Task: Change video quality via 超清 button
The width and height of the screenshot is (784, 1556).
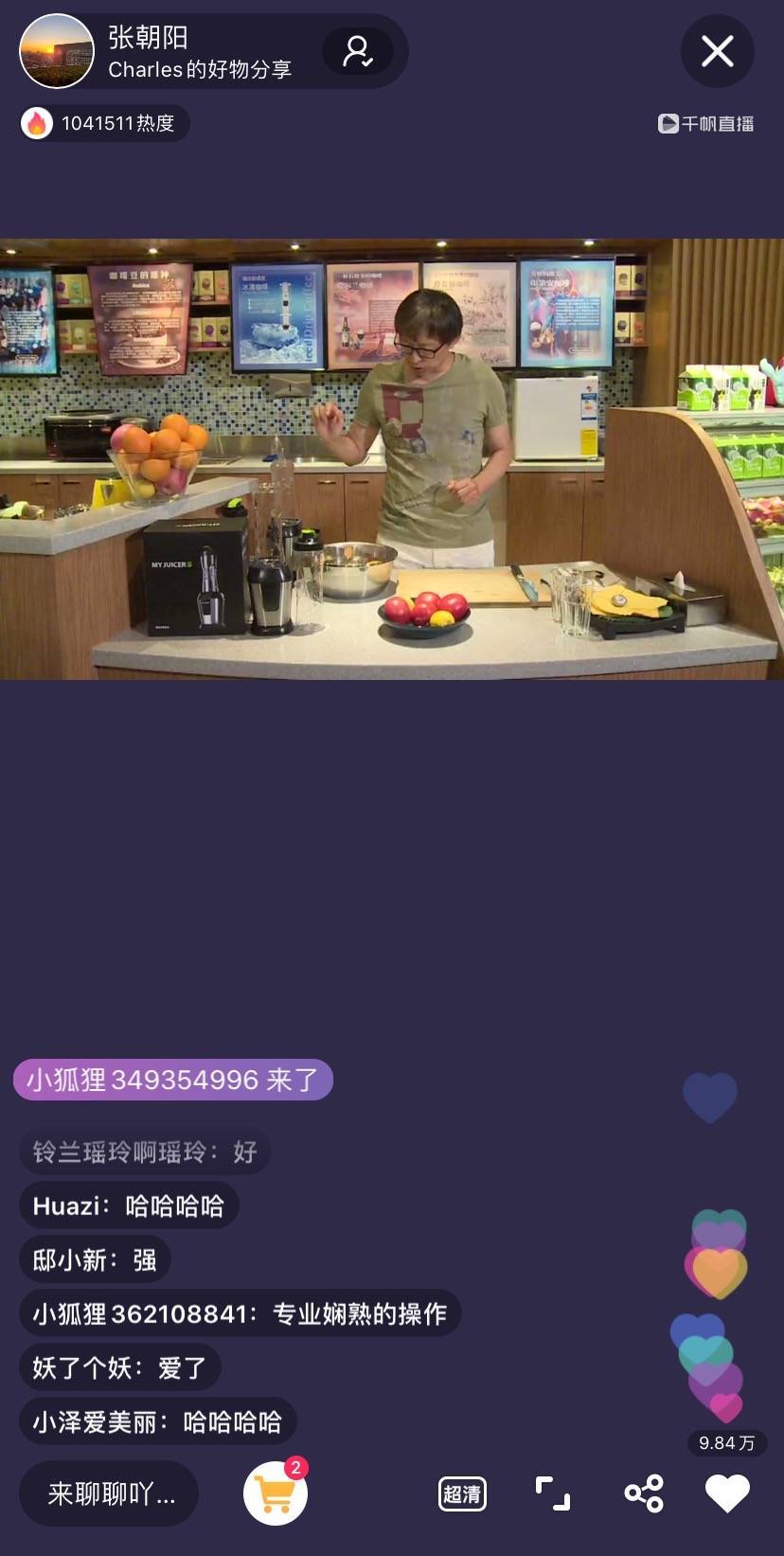Action: [462, 1493]
